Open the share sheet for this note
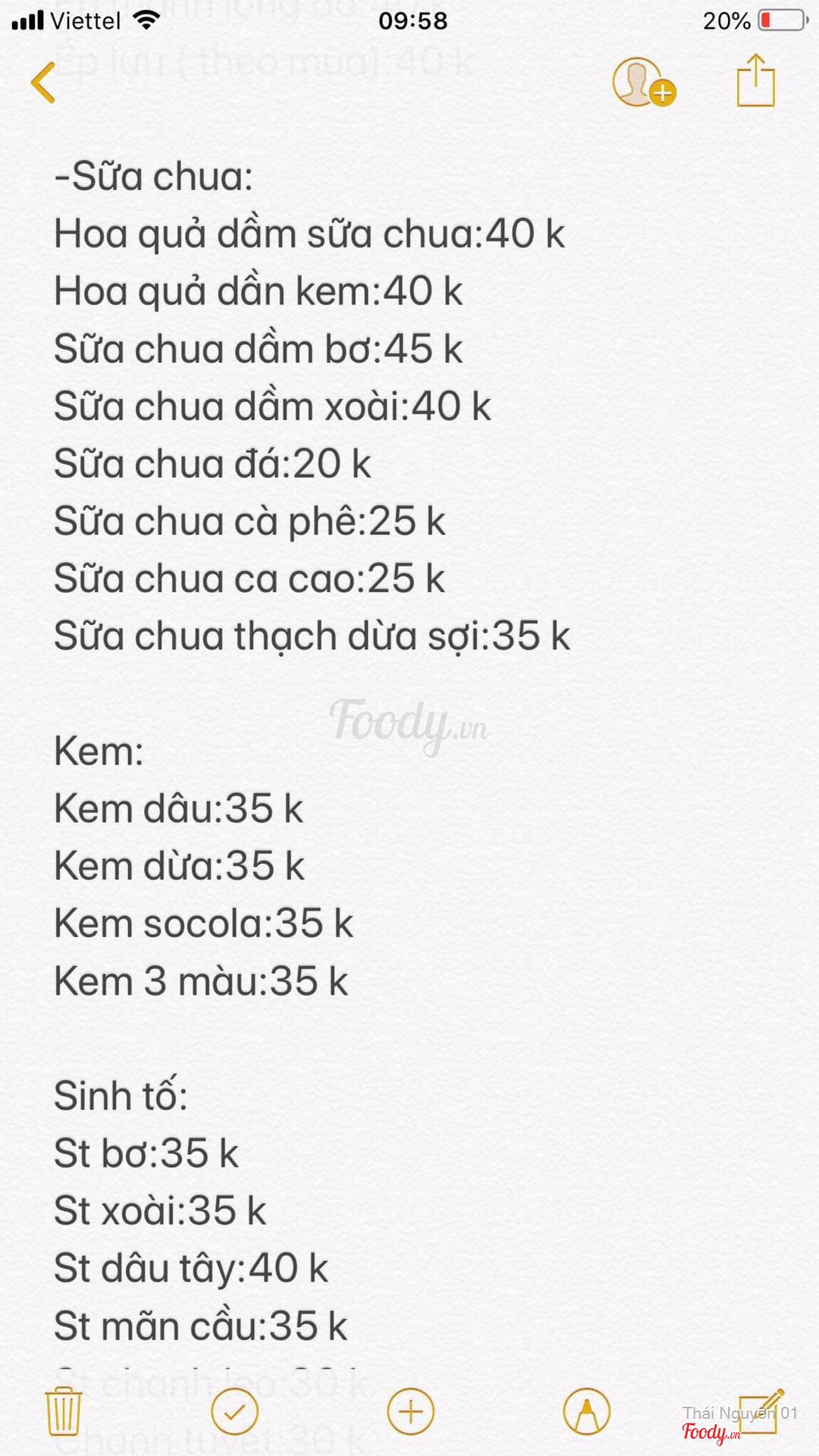Viewport: 819px width, 1456px height. 756,80
